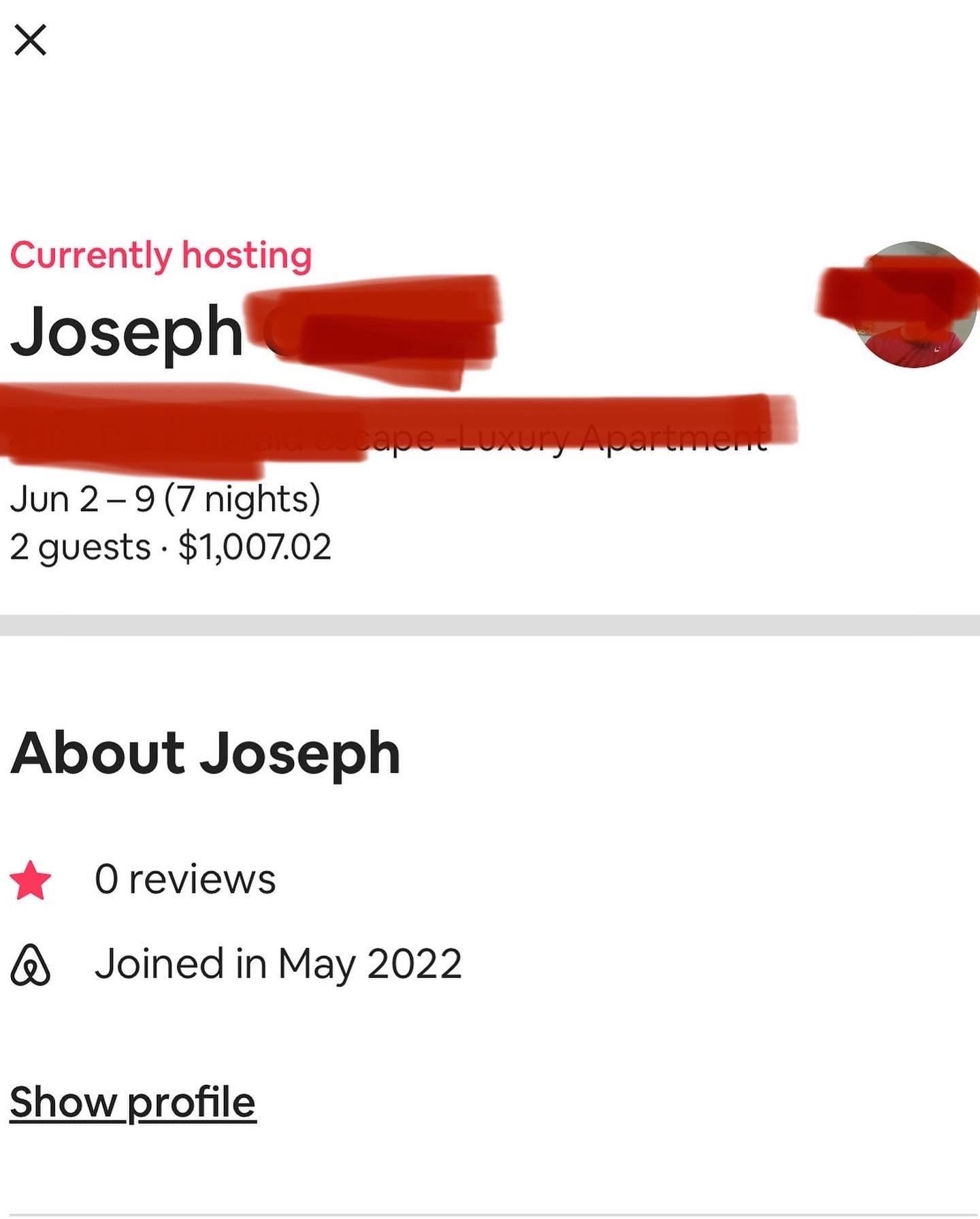Viewport: 980px width, 1219px height.
Task: Close the reservation details screen
Action: 31,39
